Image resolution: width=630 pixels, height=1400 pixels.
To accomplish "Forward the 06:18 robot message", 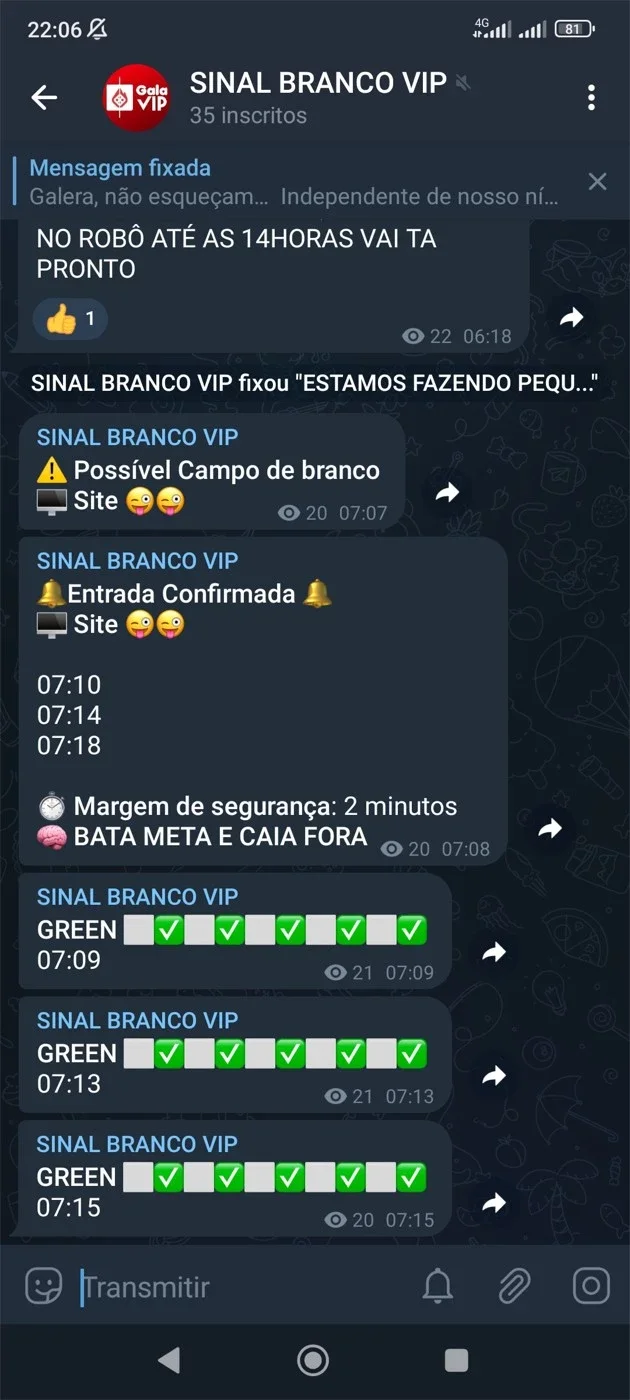I will pos(571,317).
